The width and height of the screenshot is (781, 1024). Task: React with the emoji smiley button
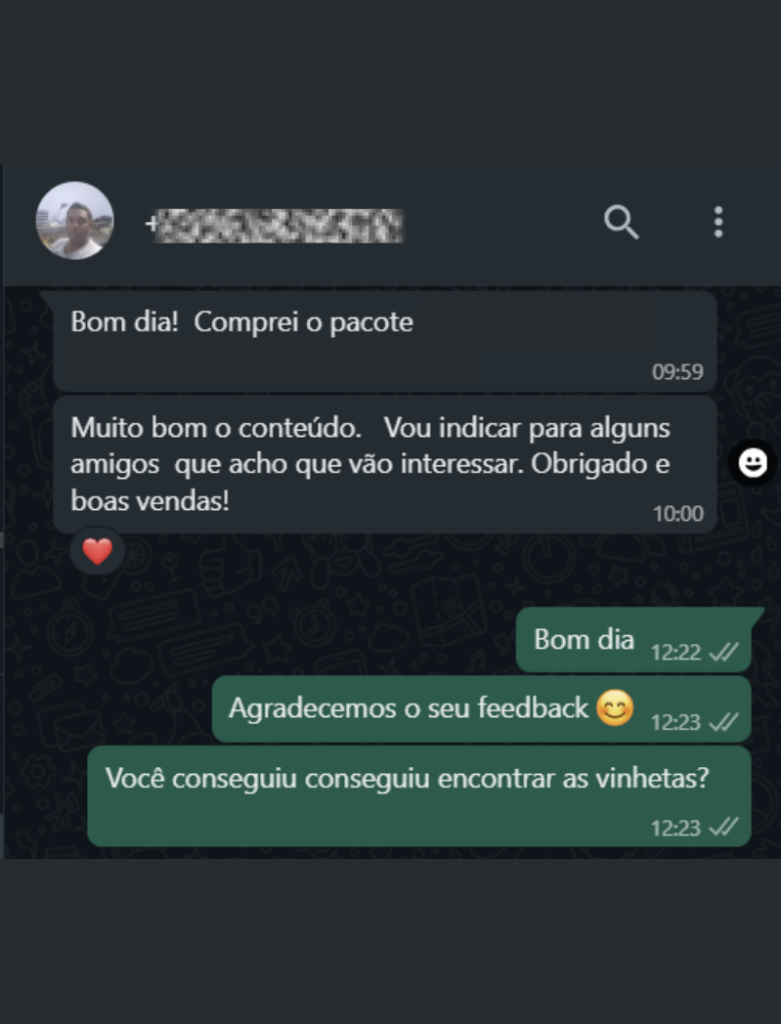pyautogui.click(x=752, y=462)
